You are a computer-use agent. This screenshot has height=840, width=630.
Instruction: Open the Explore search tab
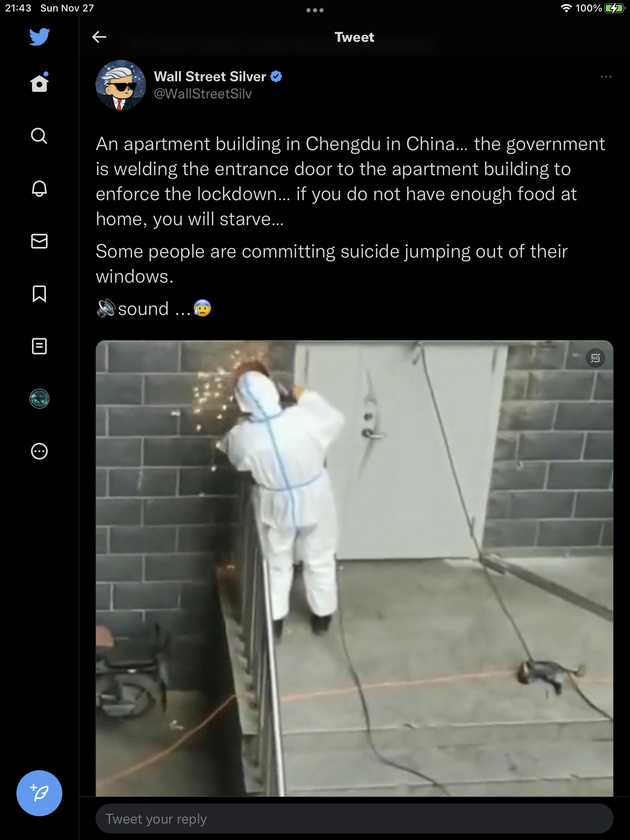39,136
